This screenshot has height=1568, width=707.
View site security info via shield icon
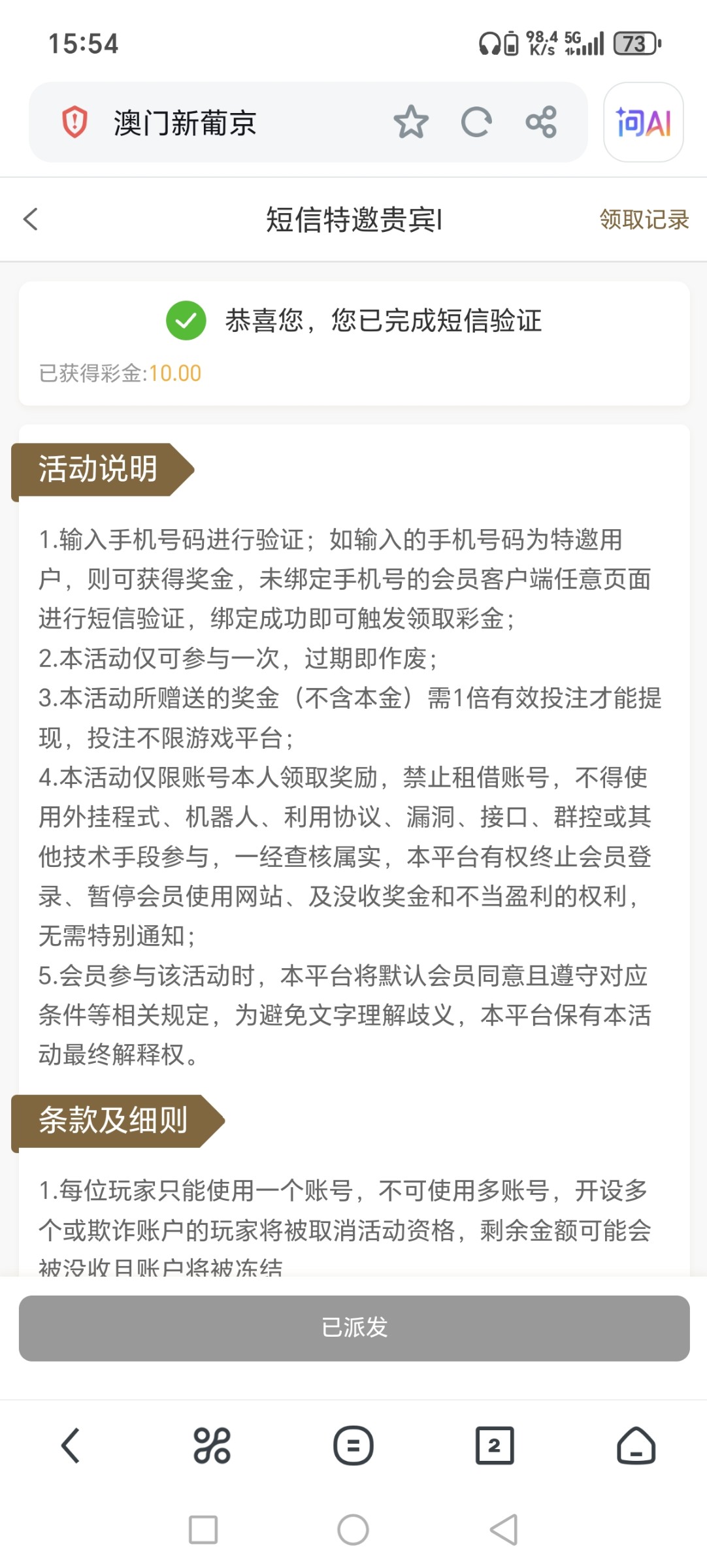click(74, 123)
